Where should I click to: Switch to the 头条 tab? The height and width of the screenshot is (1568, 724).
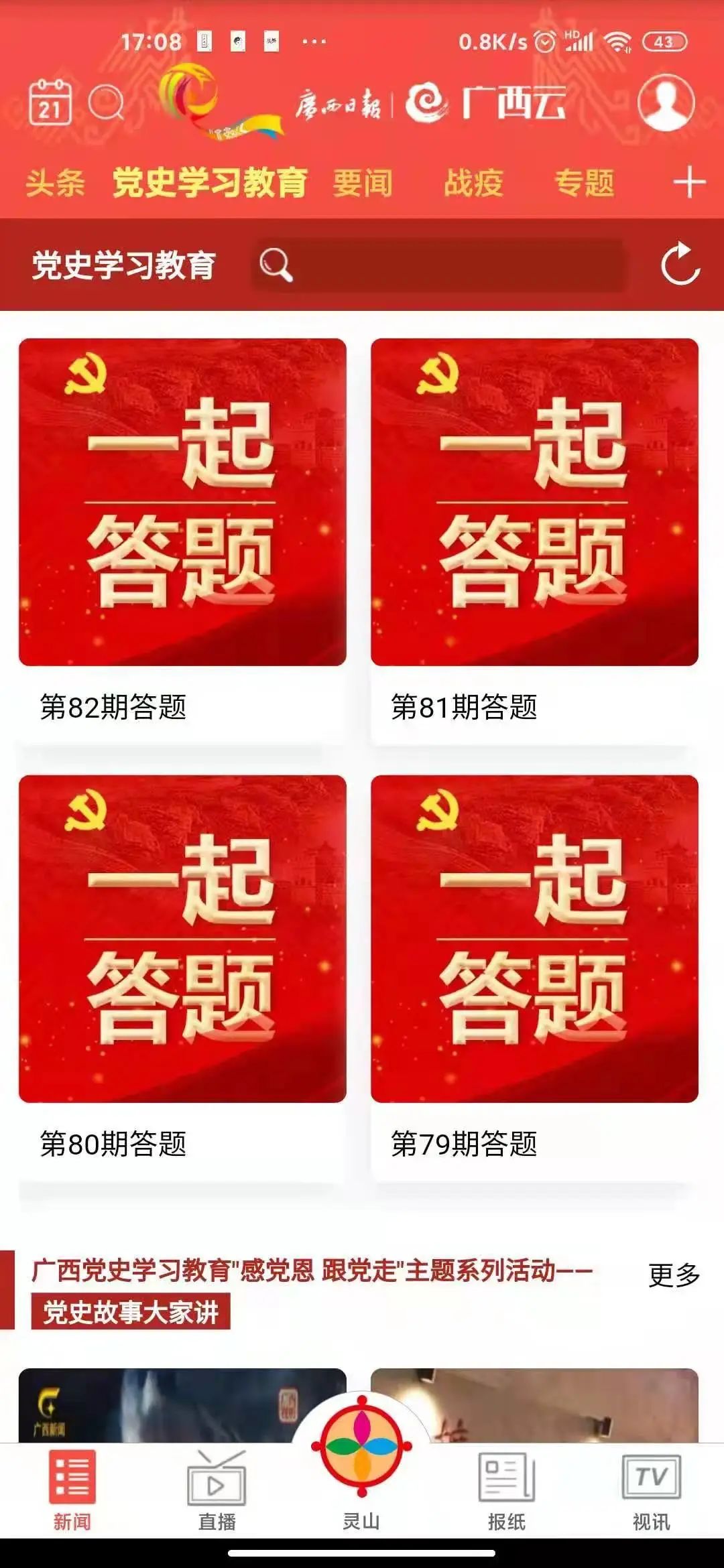[55, 183]
